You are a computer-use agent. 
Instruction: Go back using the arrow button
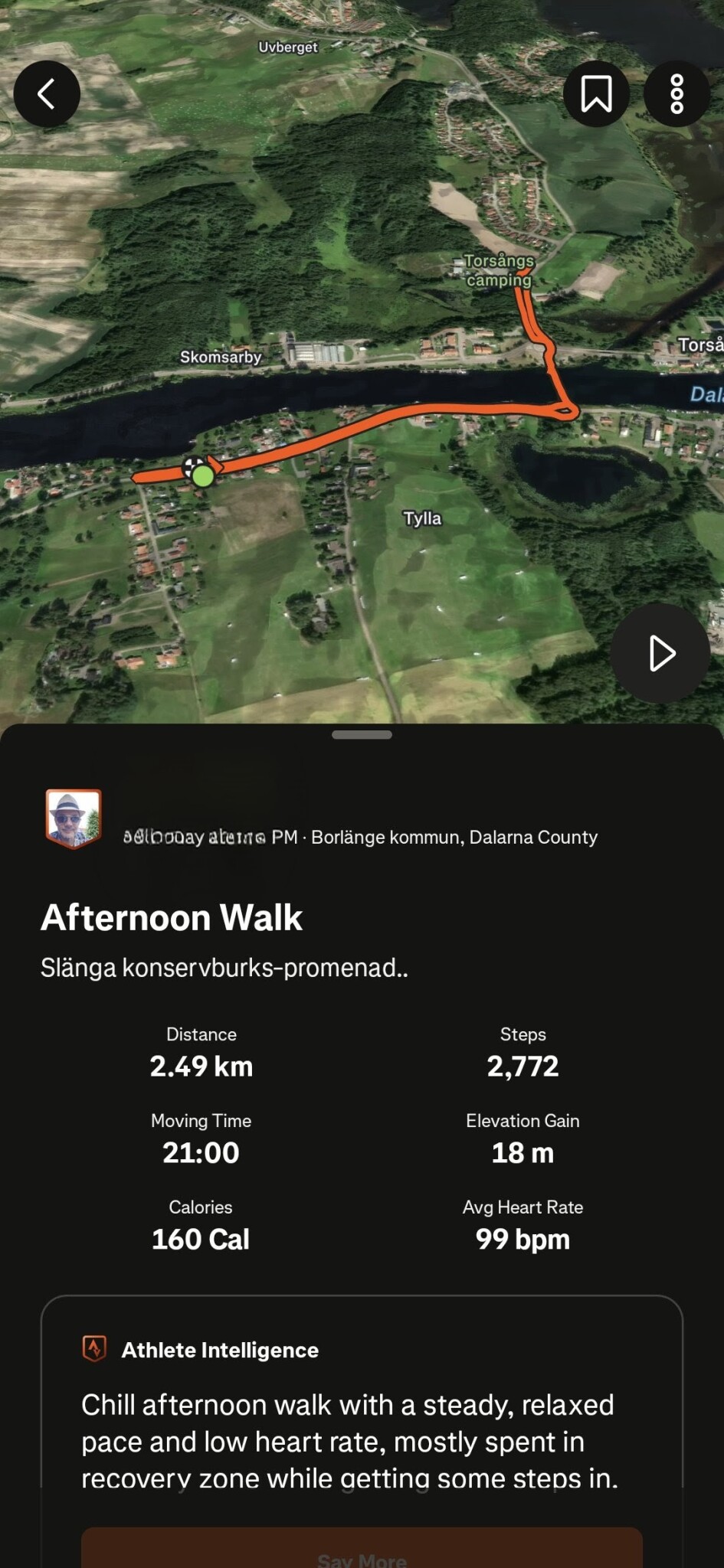coord(47,94)
